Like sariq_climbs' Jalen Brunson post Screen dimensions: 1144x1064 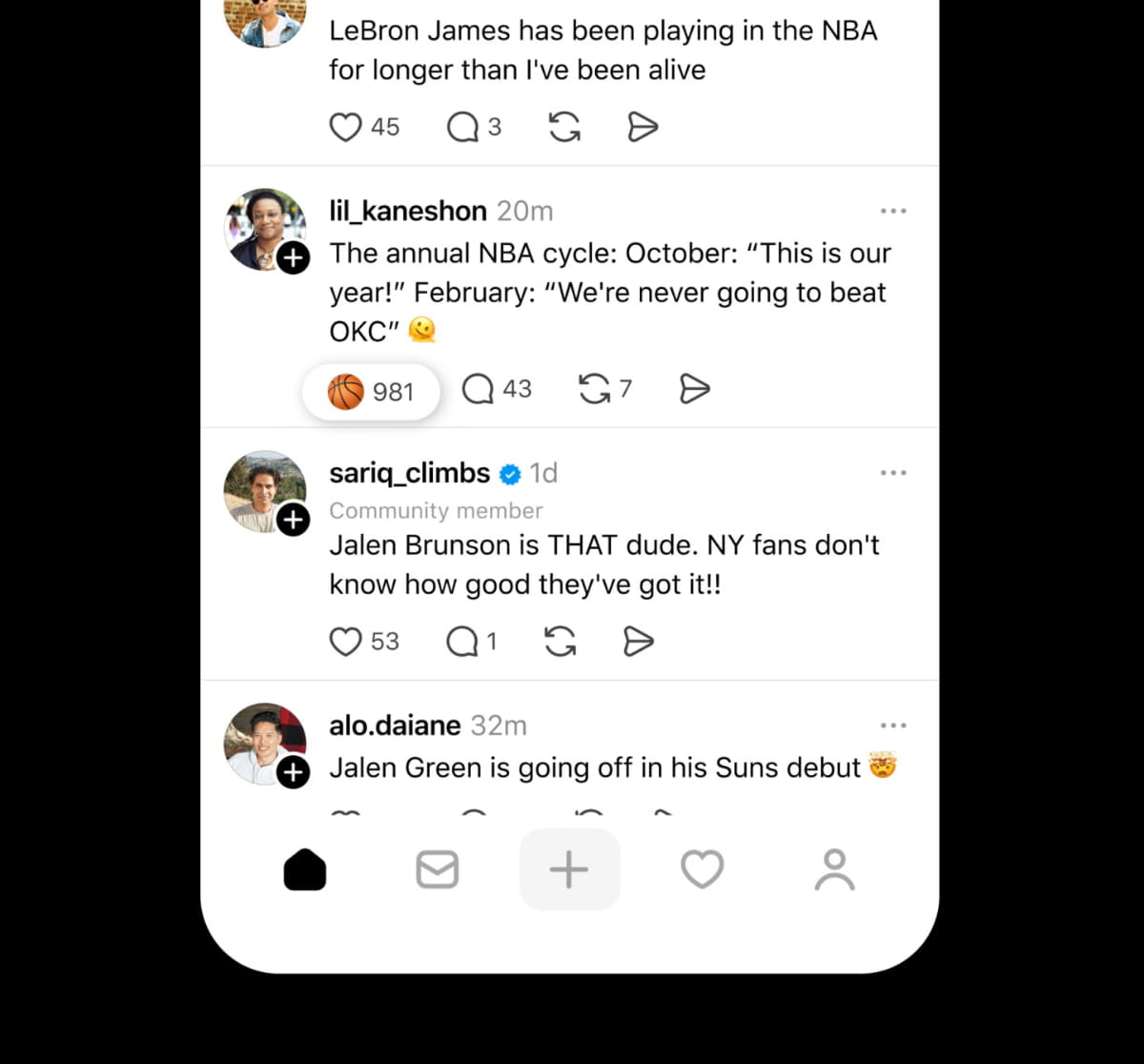tap(345, 642)
